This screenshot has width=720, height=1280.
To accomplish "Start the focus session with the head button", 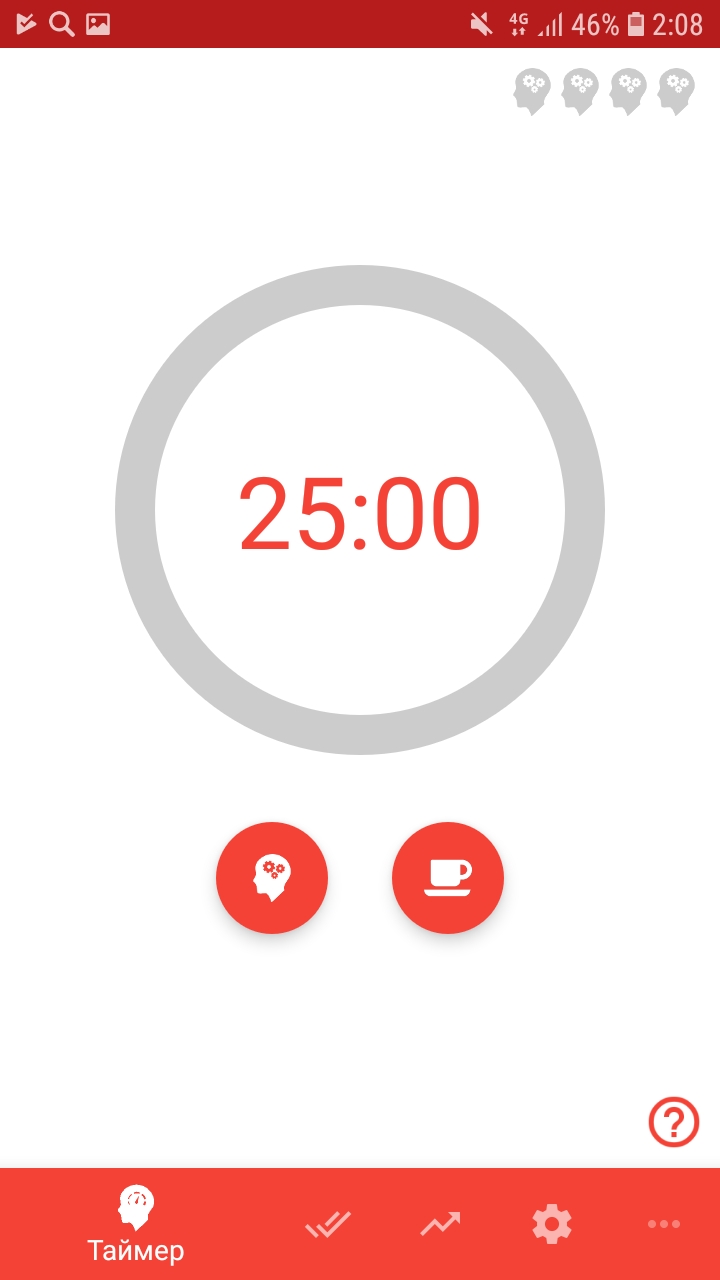I will (272, 878).
